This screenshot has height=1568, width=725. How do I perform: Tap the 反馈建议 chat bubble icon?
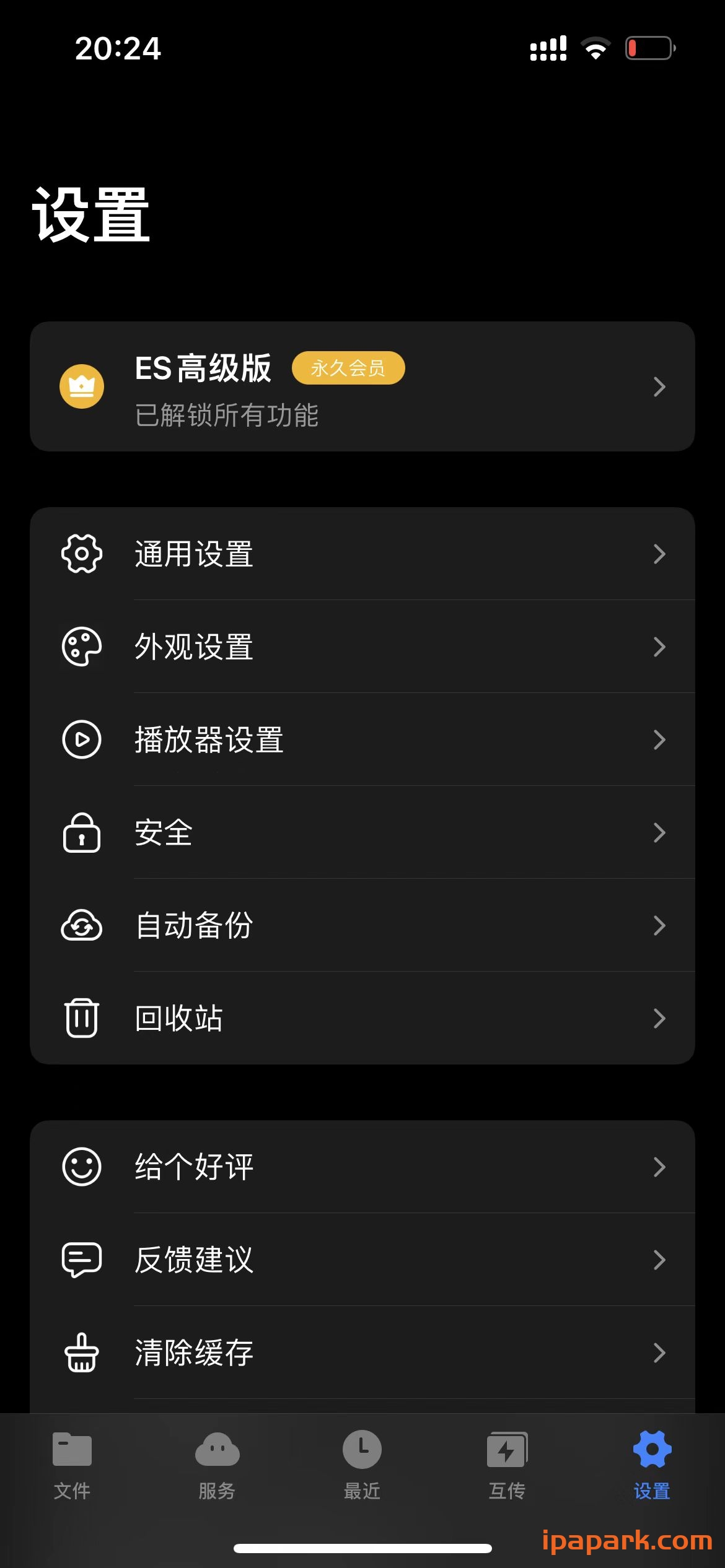tap(82, 1258)
